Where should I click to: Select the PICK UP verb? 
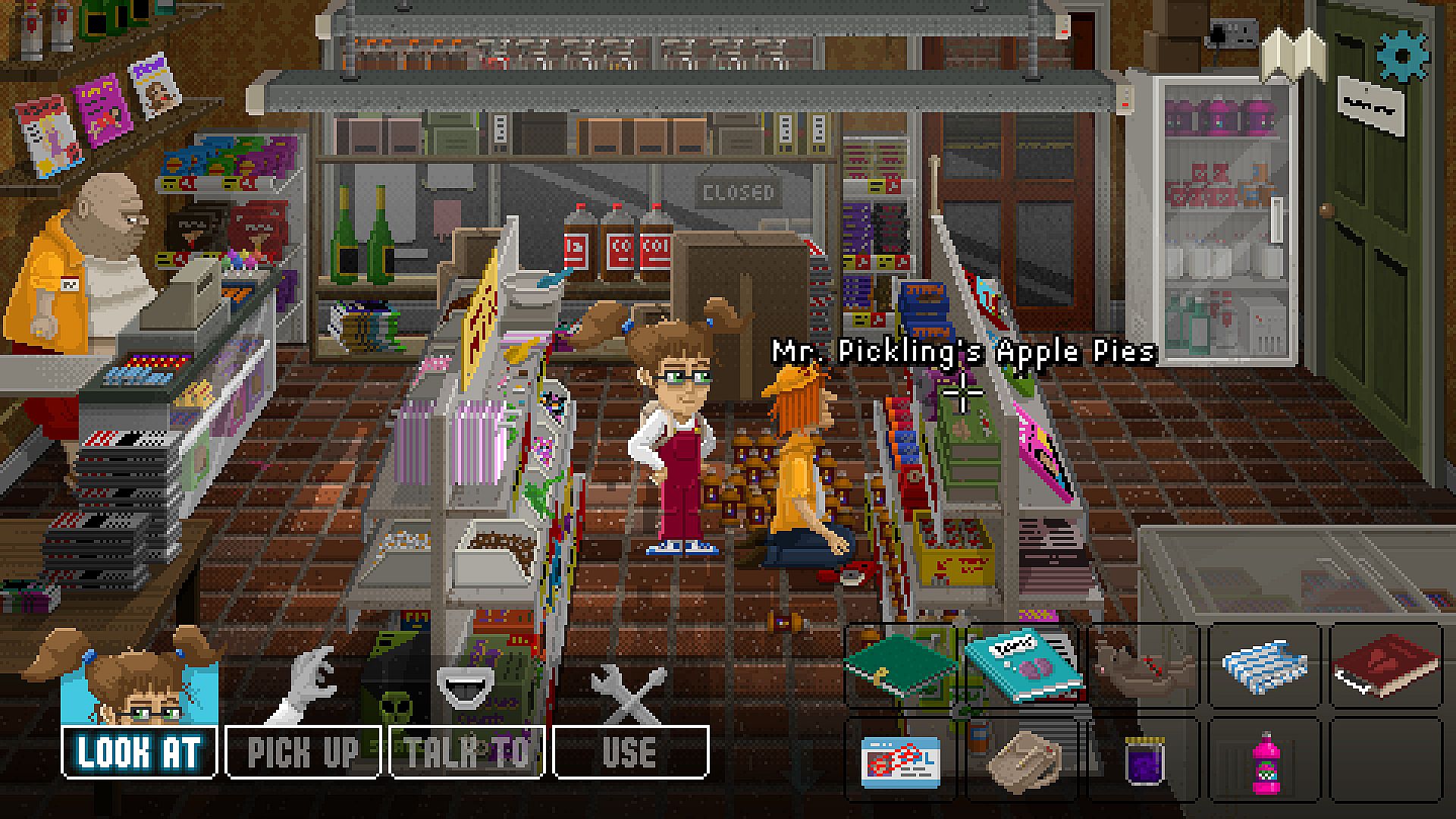click(303, 752)
